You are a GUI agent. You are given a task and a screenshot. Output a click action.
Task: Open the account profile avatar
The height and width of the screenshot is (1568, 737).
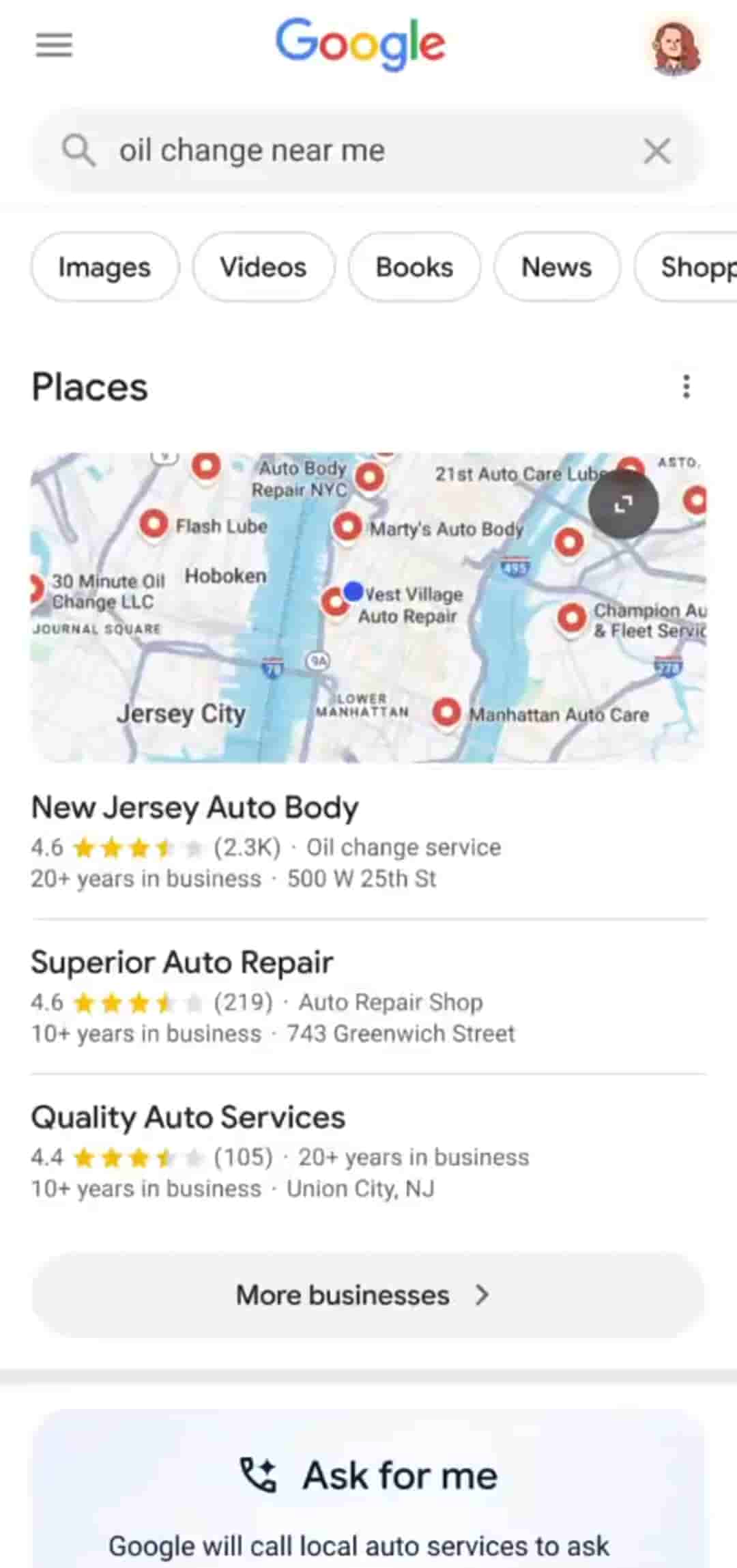click(x=674, y=48)
